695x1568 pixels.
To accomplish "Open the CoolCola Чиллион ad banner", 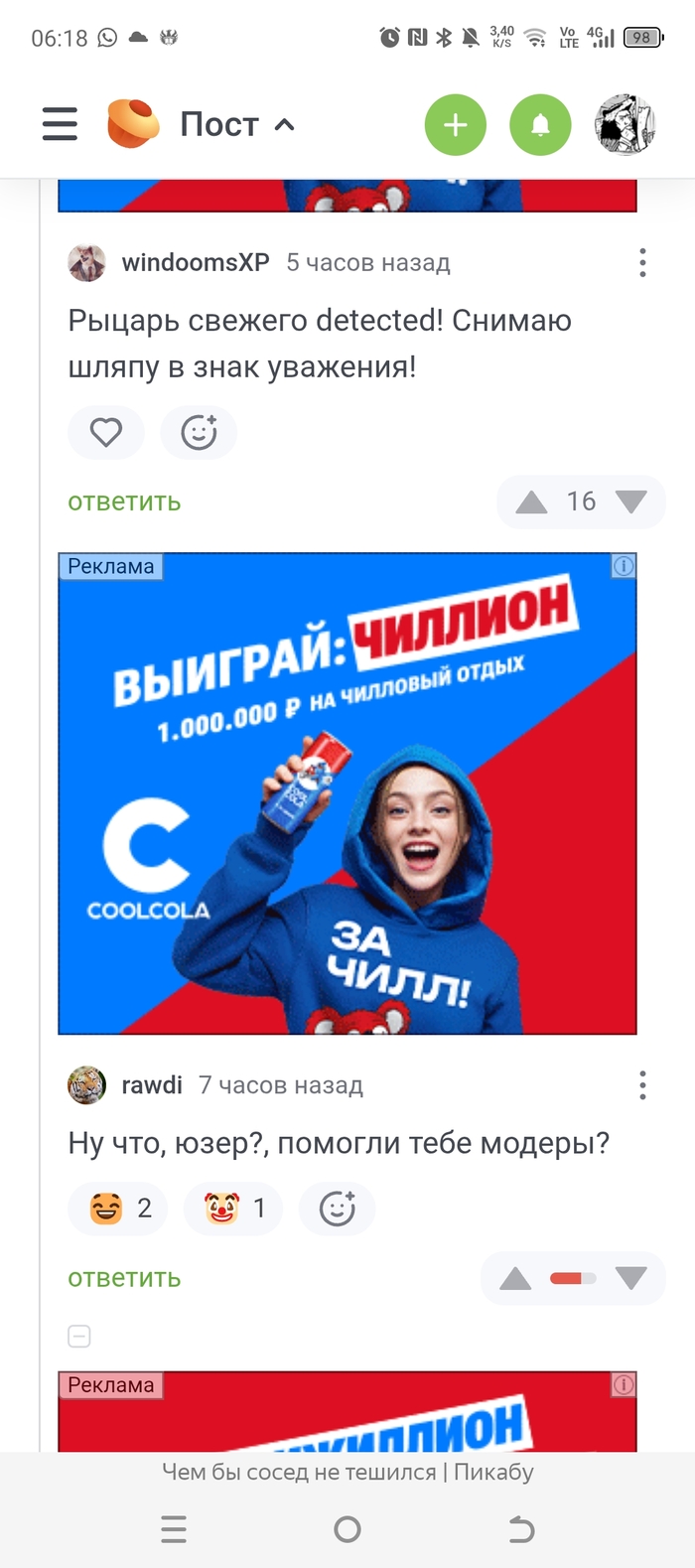I will point(347,794).
